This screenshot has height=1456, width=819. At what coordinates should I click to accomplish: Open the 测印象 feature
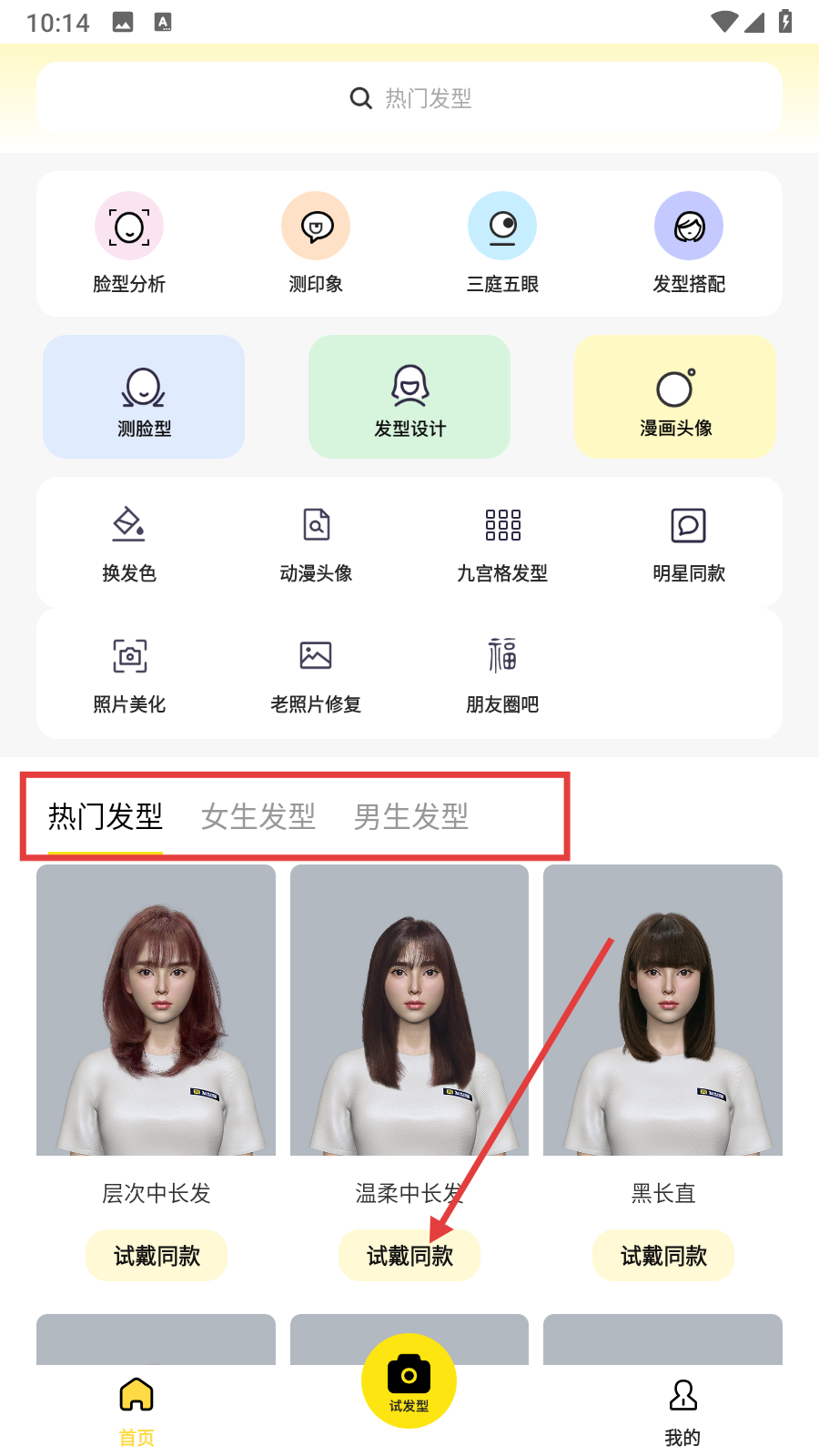[x=316, y=242]
